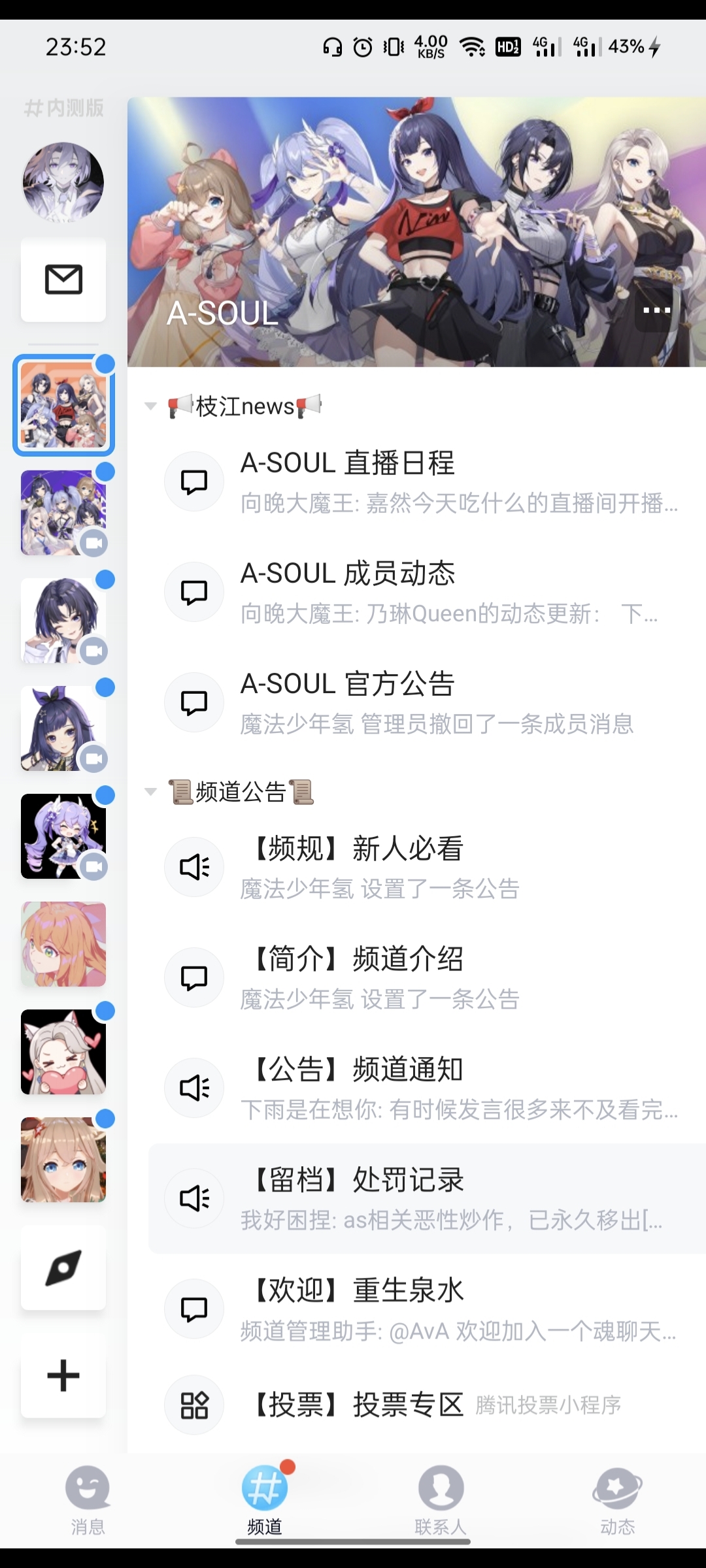Collapse the 枝江news channel group

[x=151, y=406]
